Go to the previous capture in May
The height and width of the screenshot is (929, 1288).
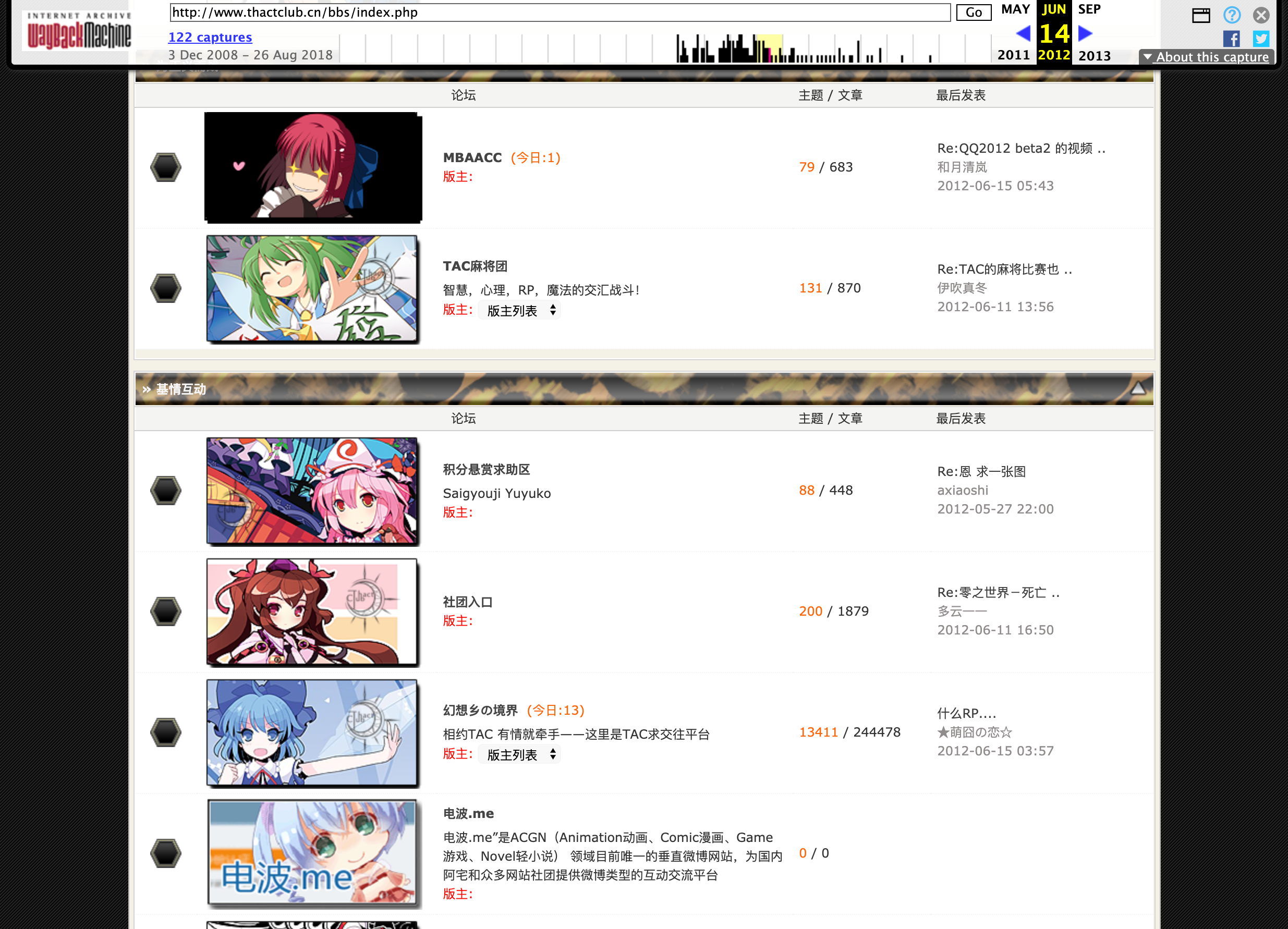coord(1022,33)
